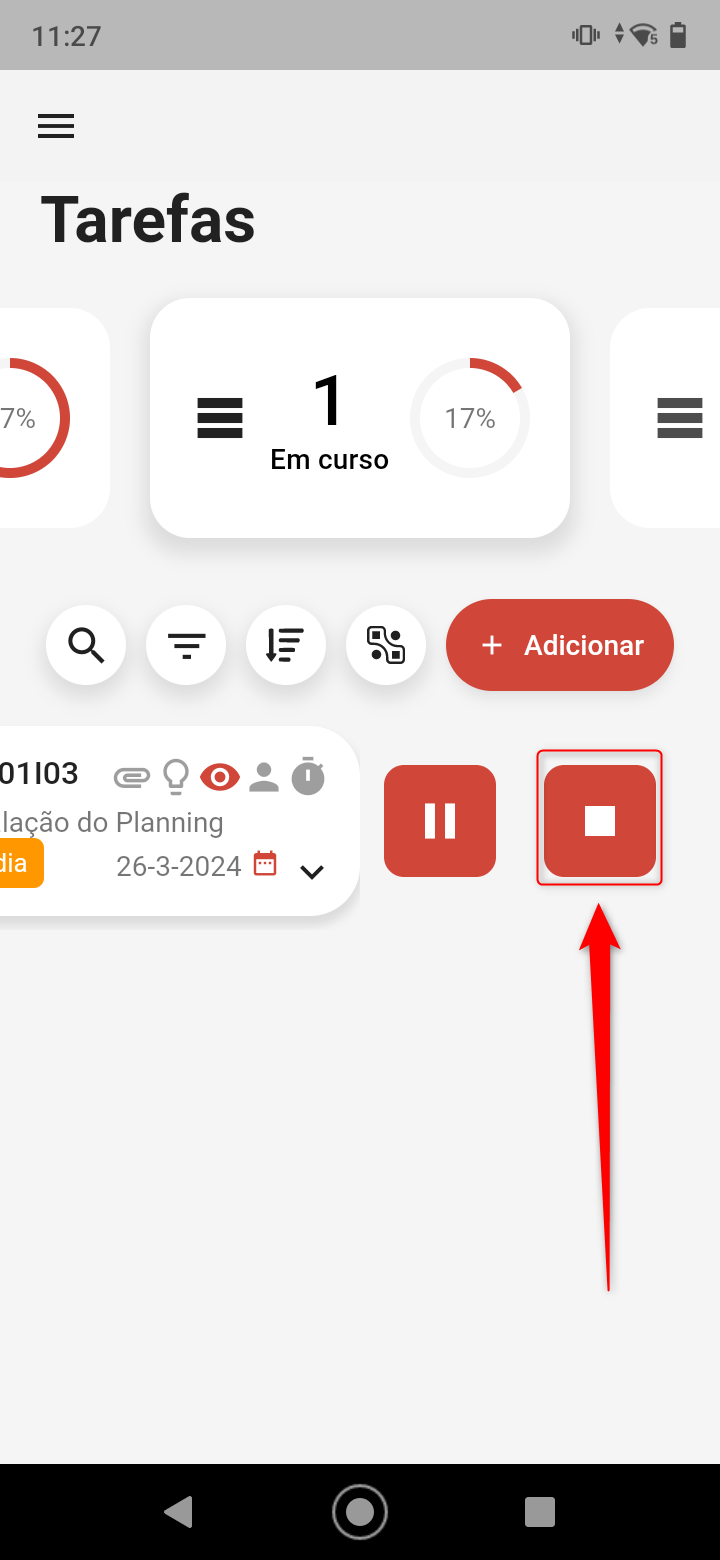Scan a QR code for tasks
Viewport: 720px width, 1560px height.
[x=386, y=645]
